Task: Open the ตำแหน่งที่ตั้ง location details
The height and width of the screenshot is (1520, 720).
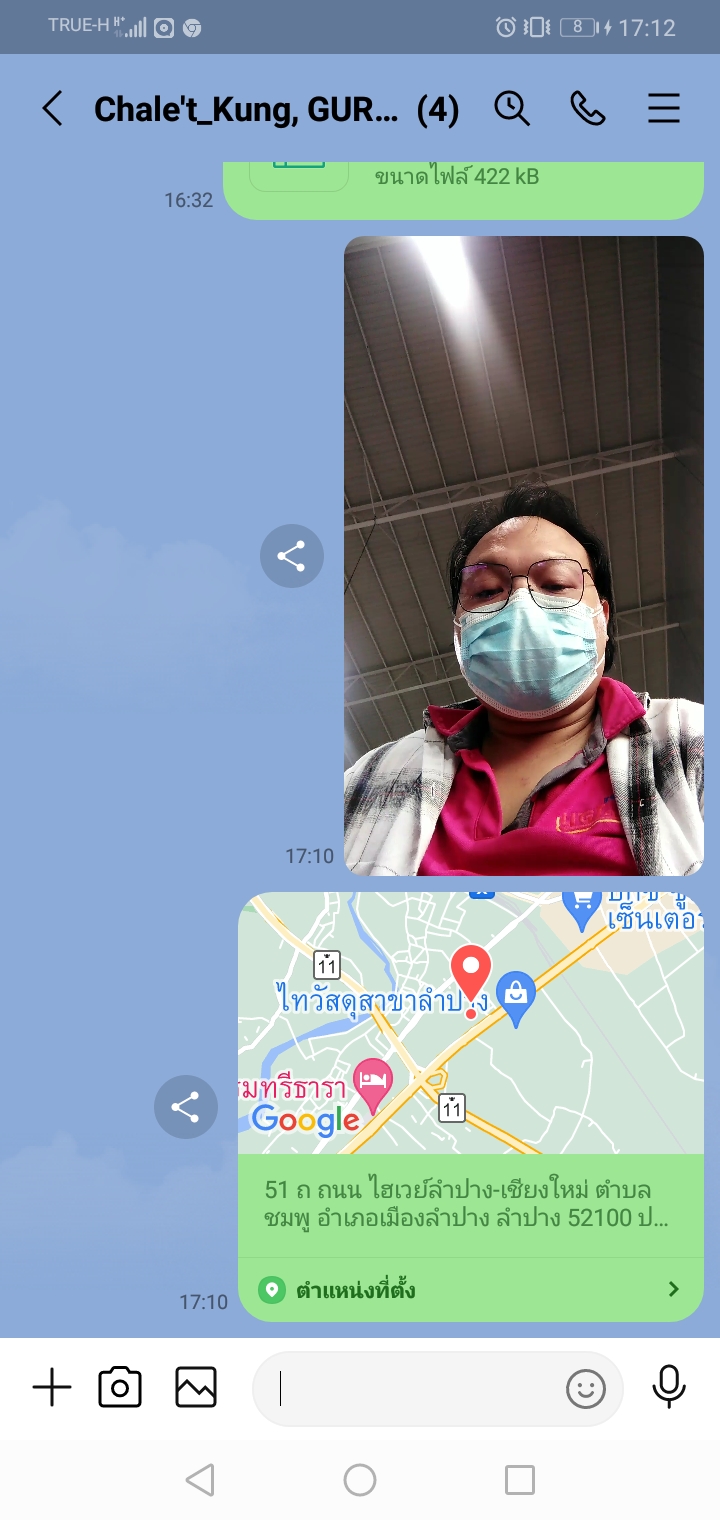Action: point(470,1289)
